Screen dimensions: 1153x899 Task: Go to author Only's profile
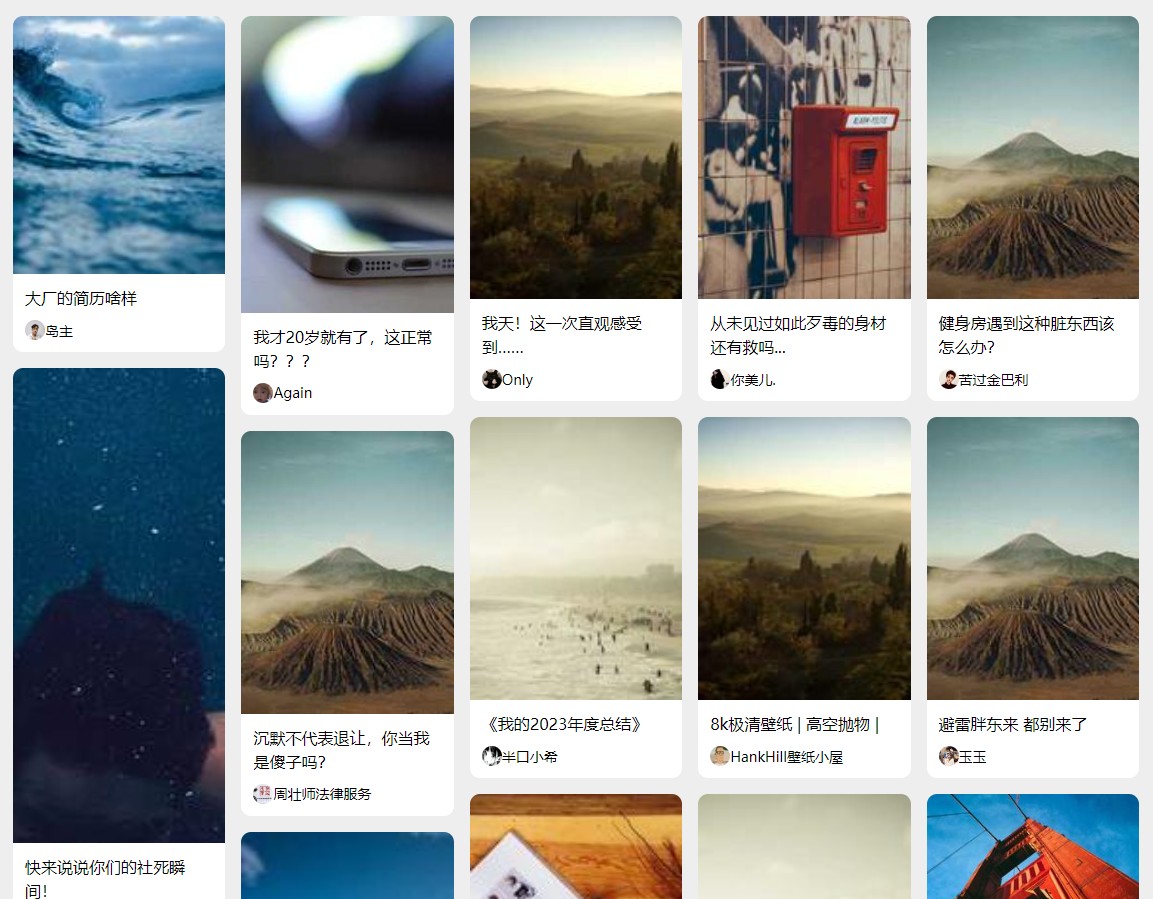pos(508,380)
